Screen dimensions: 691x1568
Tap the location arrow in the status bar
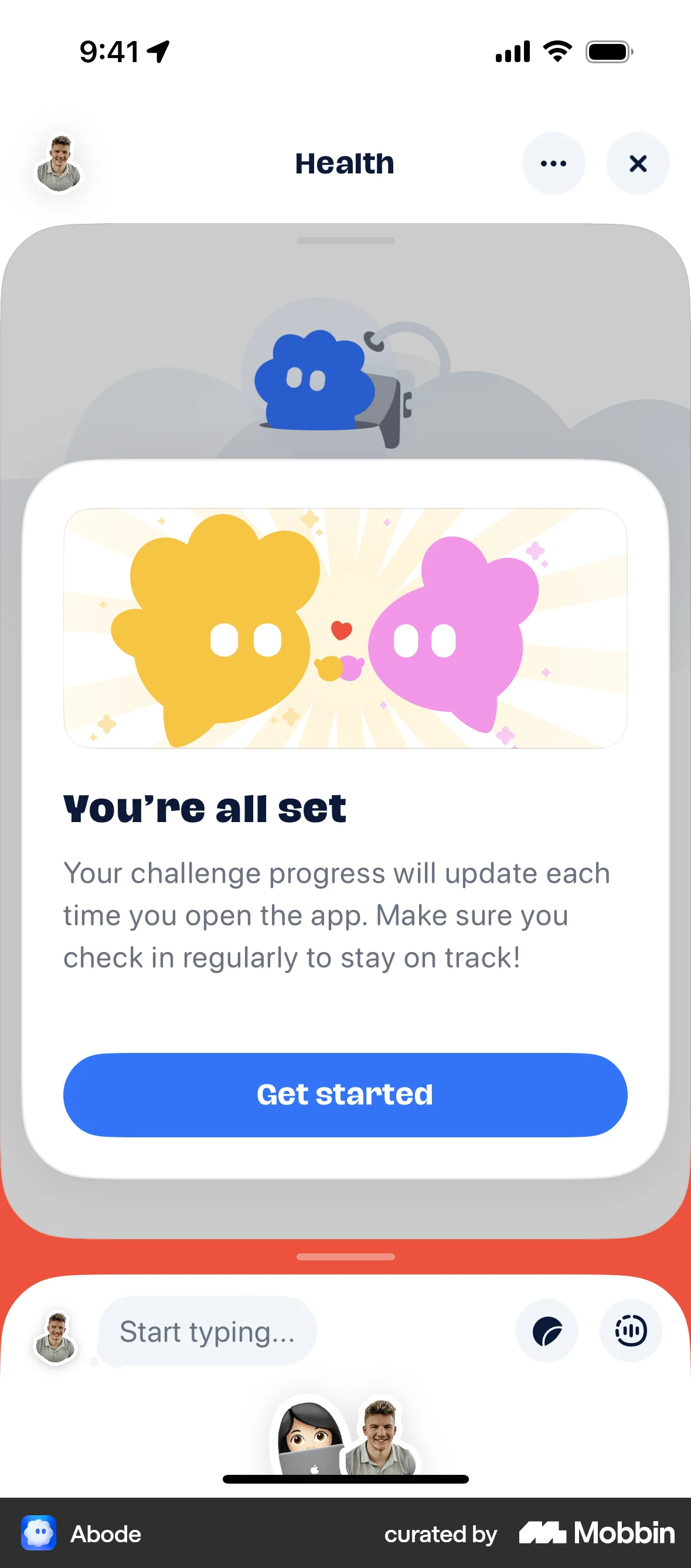click(158, 51)
